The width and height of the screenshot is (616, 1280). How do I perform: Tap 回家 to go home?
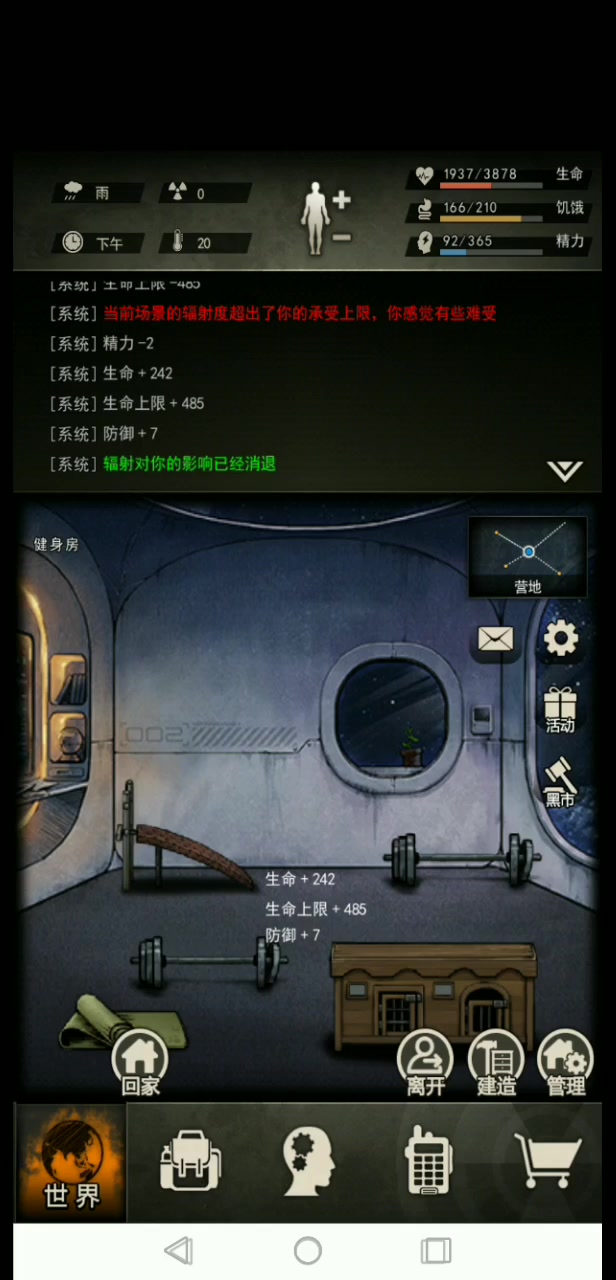[140, 1063]
